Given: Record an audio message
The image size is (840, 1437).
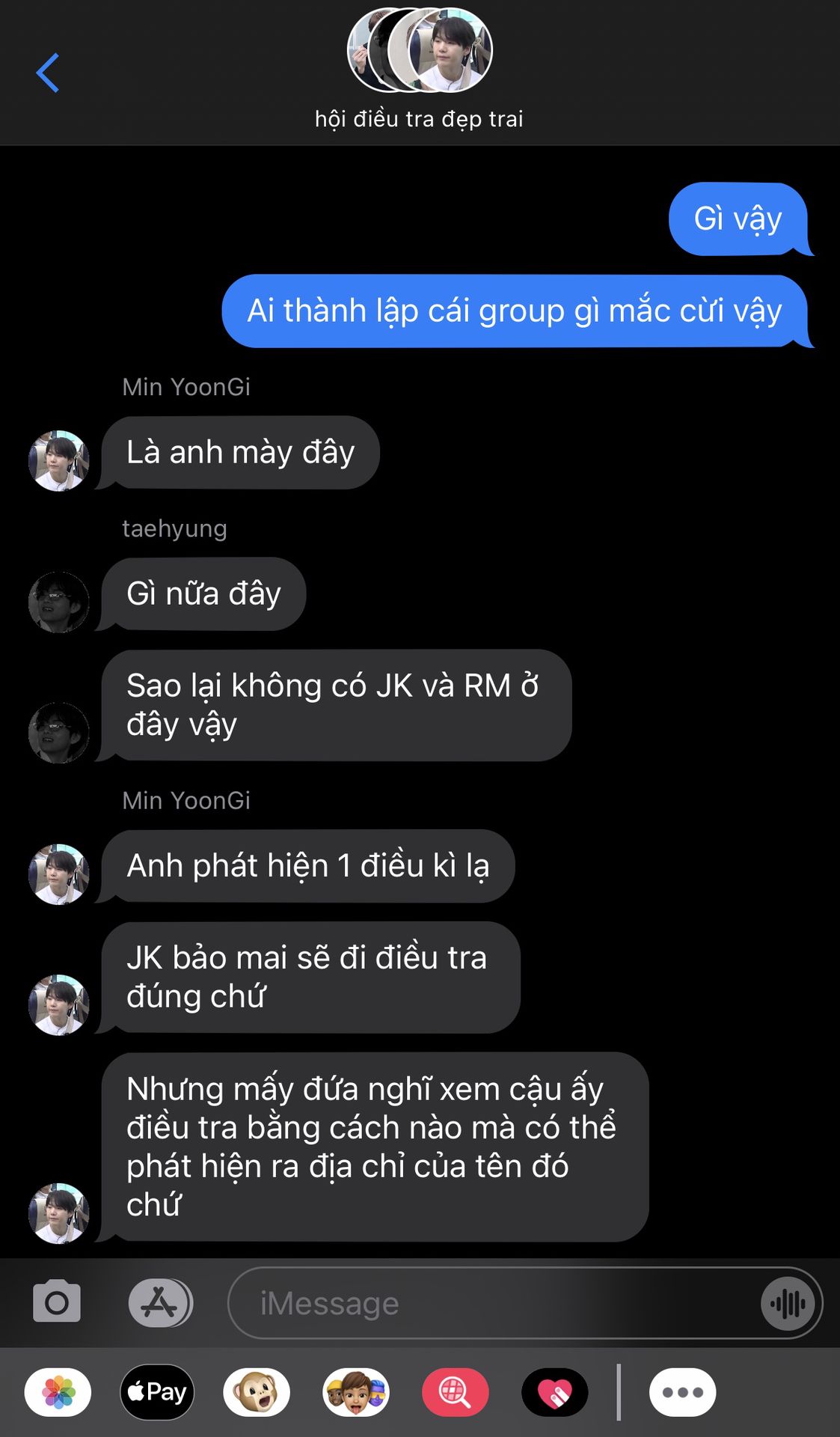Looking at the screenshot, I should pyautogui.click(x=788, y=1304).
